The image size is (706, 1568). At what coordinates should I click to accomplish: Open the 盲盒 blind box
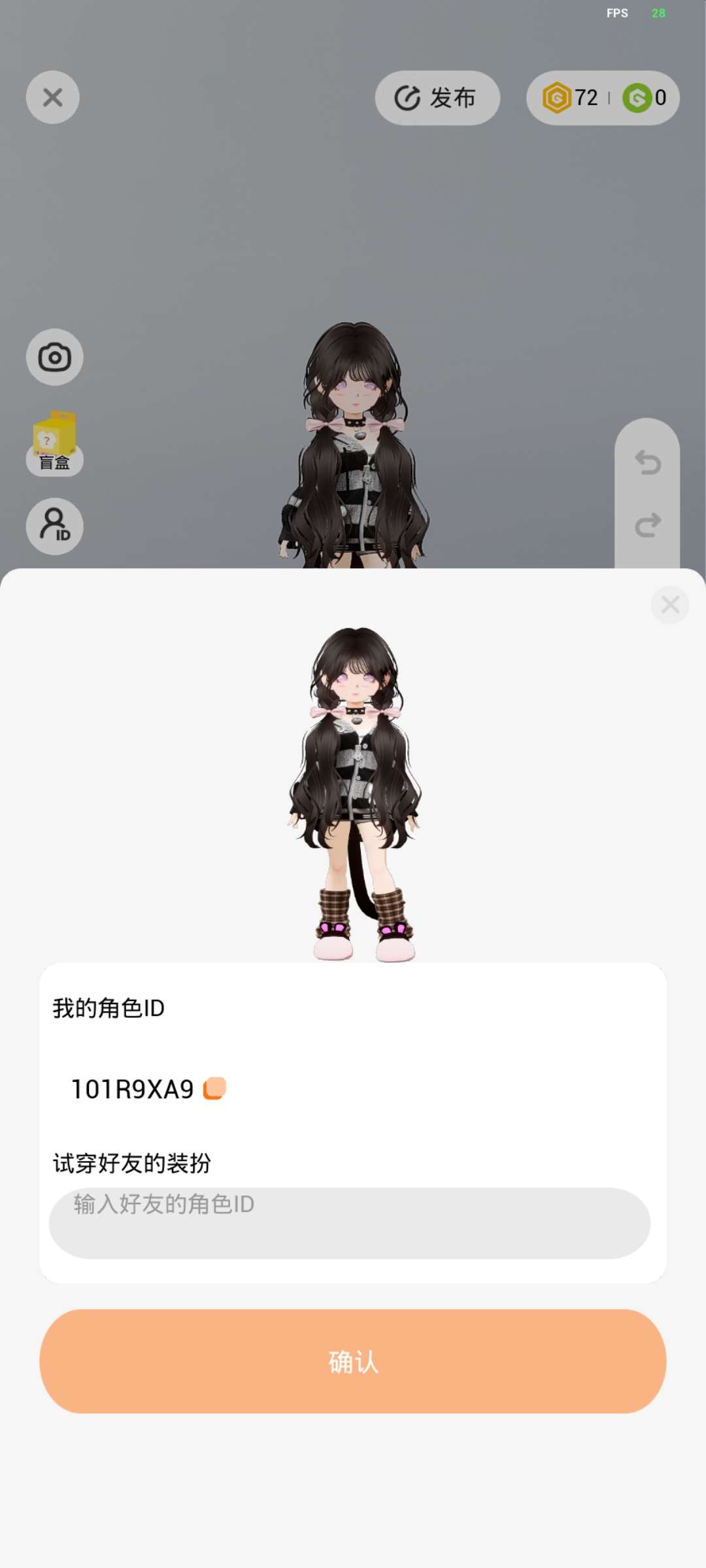coord(54,442)
